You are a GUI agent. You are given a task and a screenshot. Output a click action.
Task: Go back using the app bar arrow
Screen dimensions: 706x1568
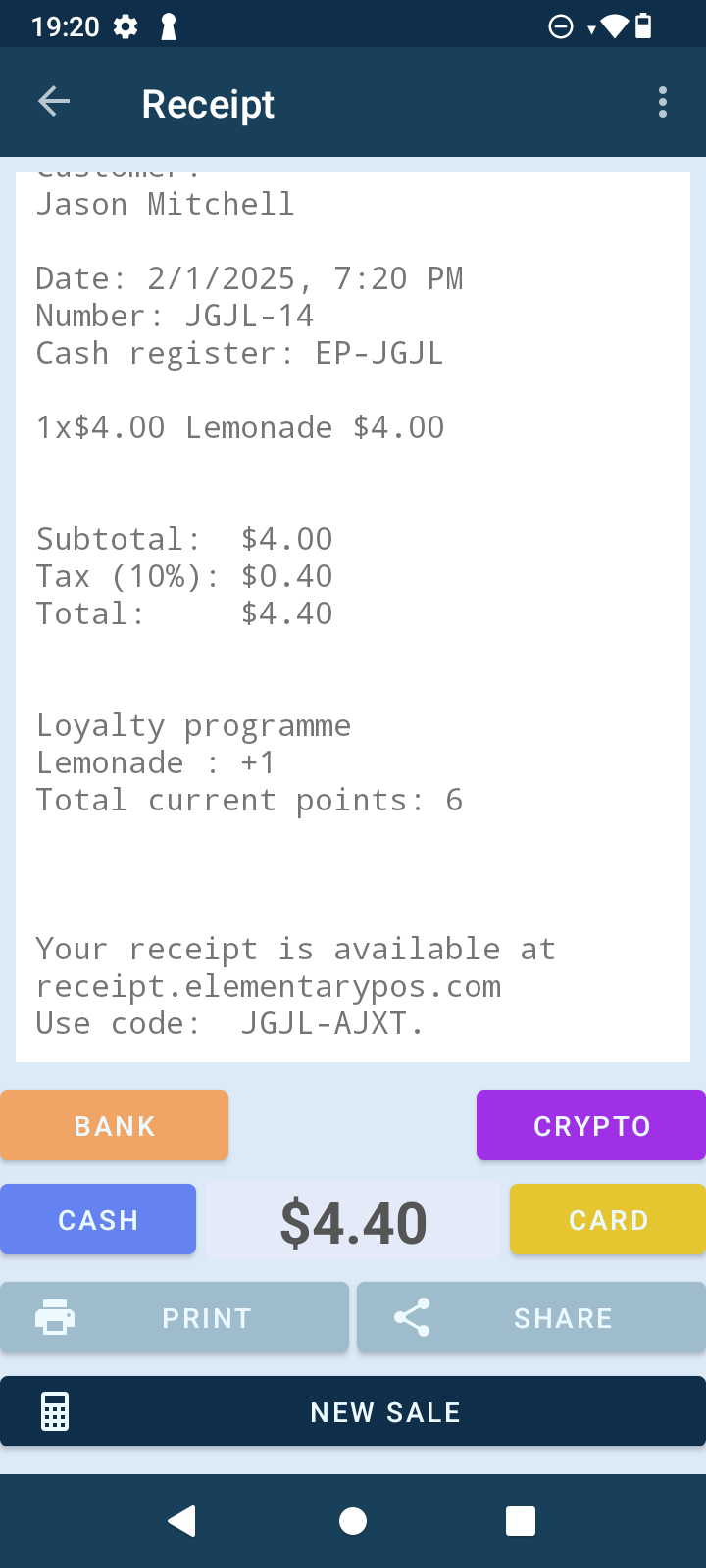[x=54, y=102]
